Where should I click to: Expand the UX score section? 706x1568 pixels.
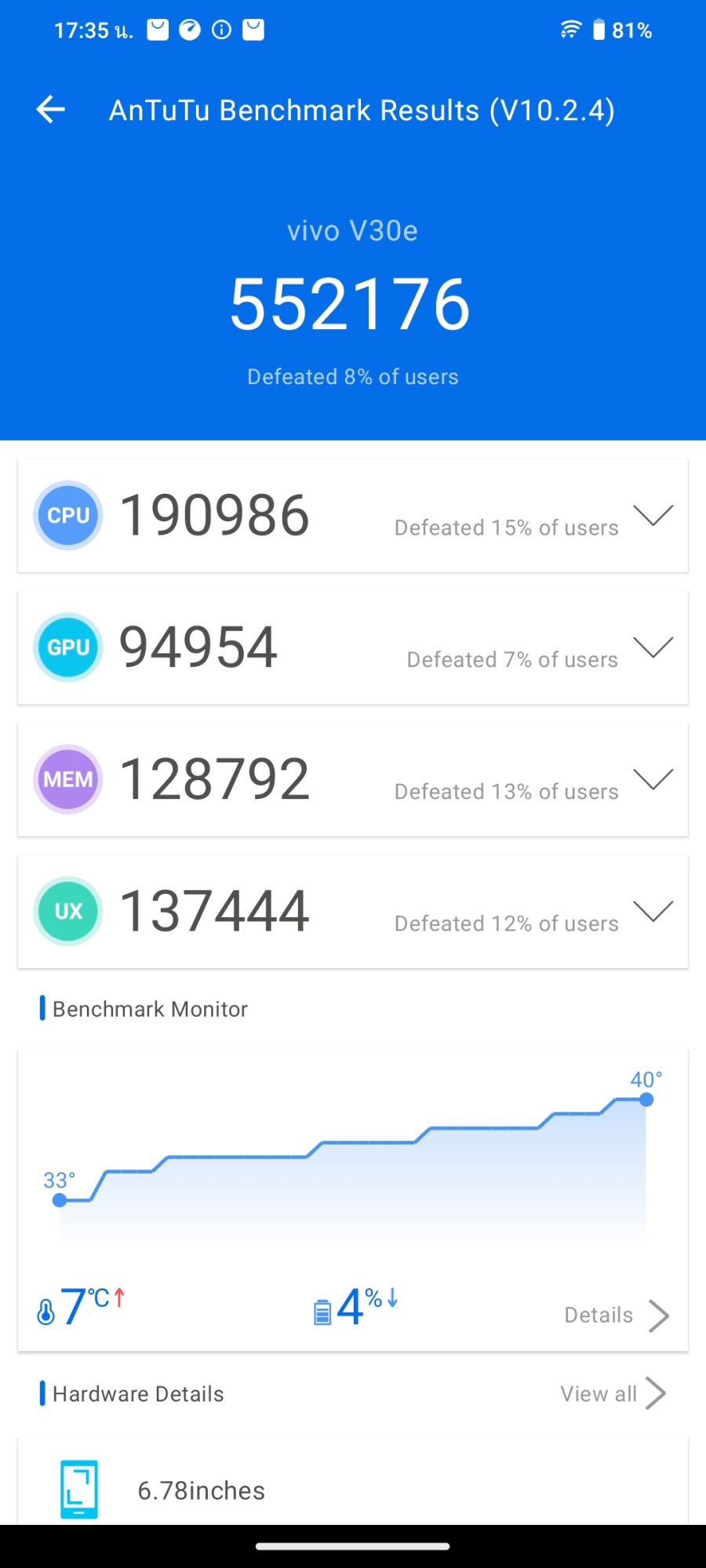click(653, 911)
